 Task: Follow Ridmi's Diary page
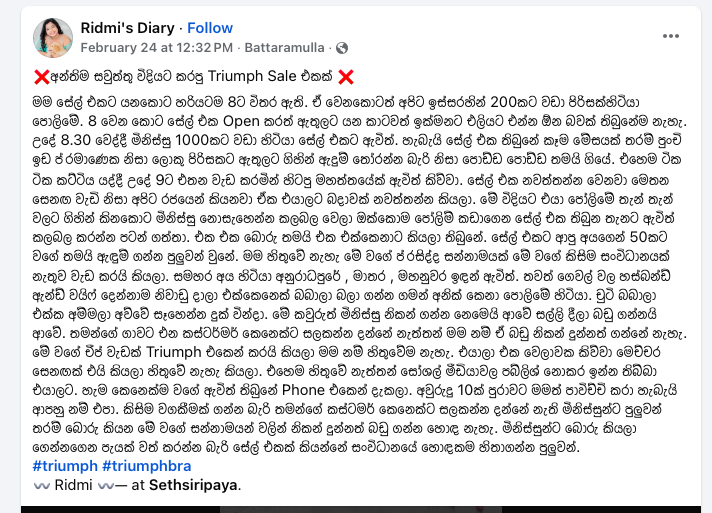click(210, 27)
